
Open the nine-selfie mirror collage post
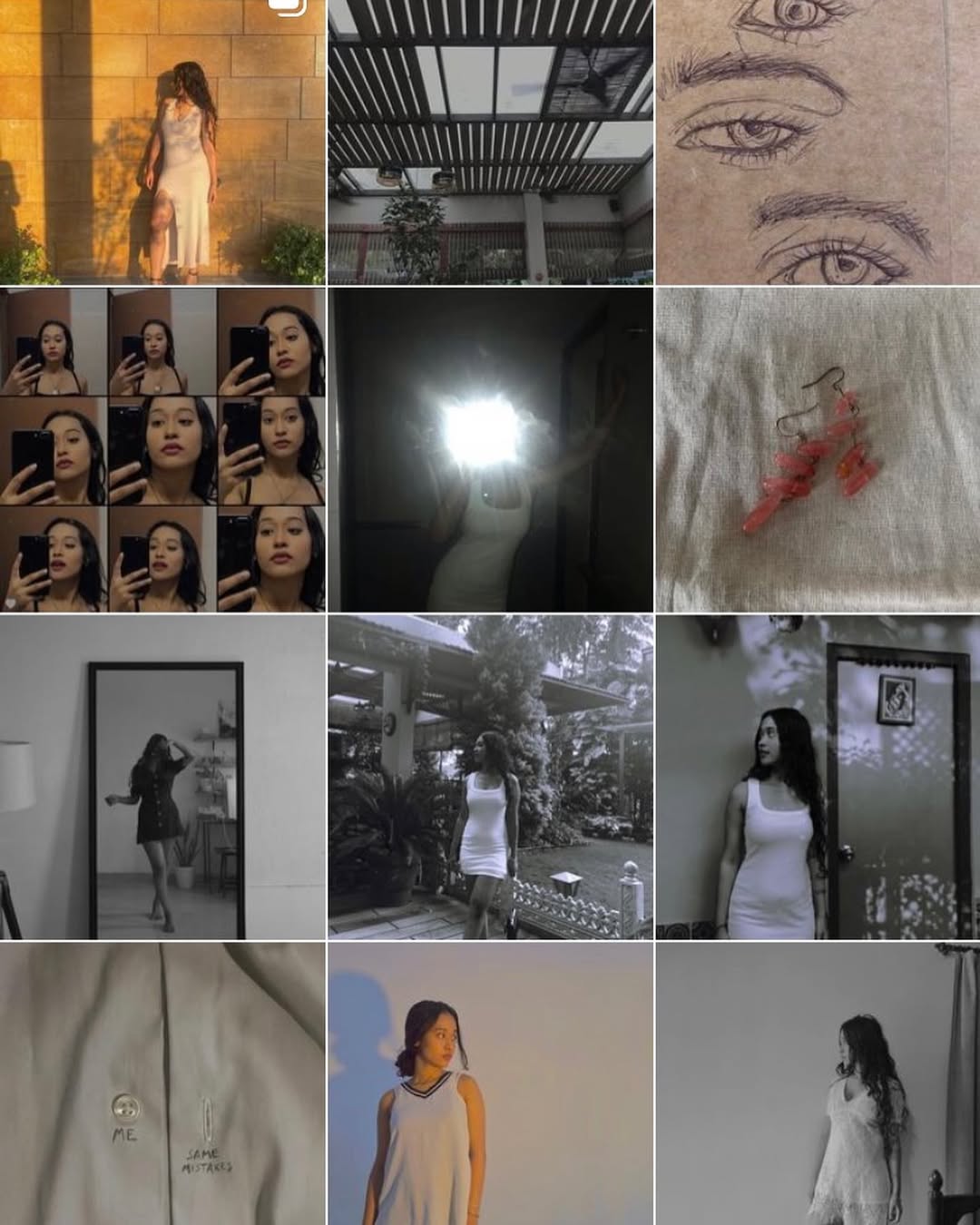coord(162,449)
